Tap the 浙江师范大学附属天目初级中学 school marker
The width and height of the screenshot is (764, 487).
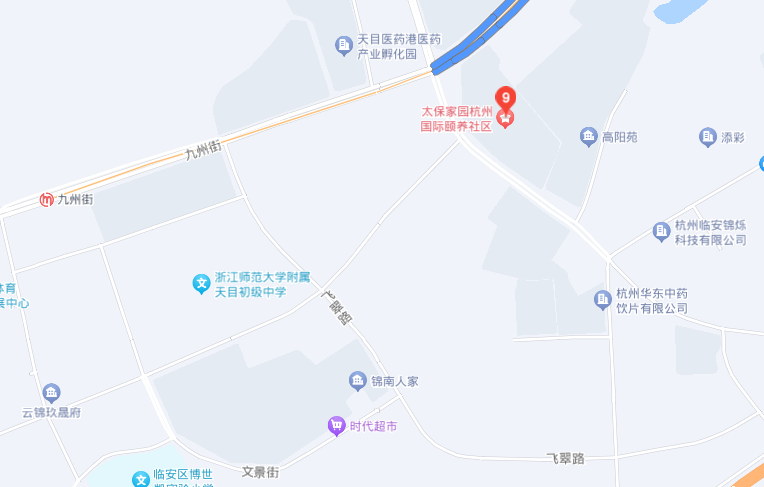(x=201, y=284)
